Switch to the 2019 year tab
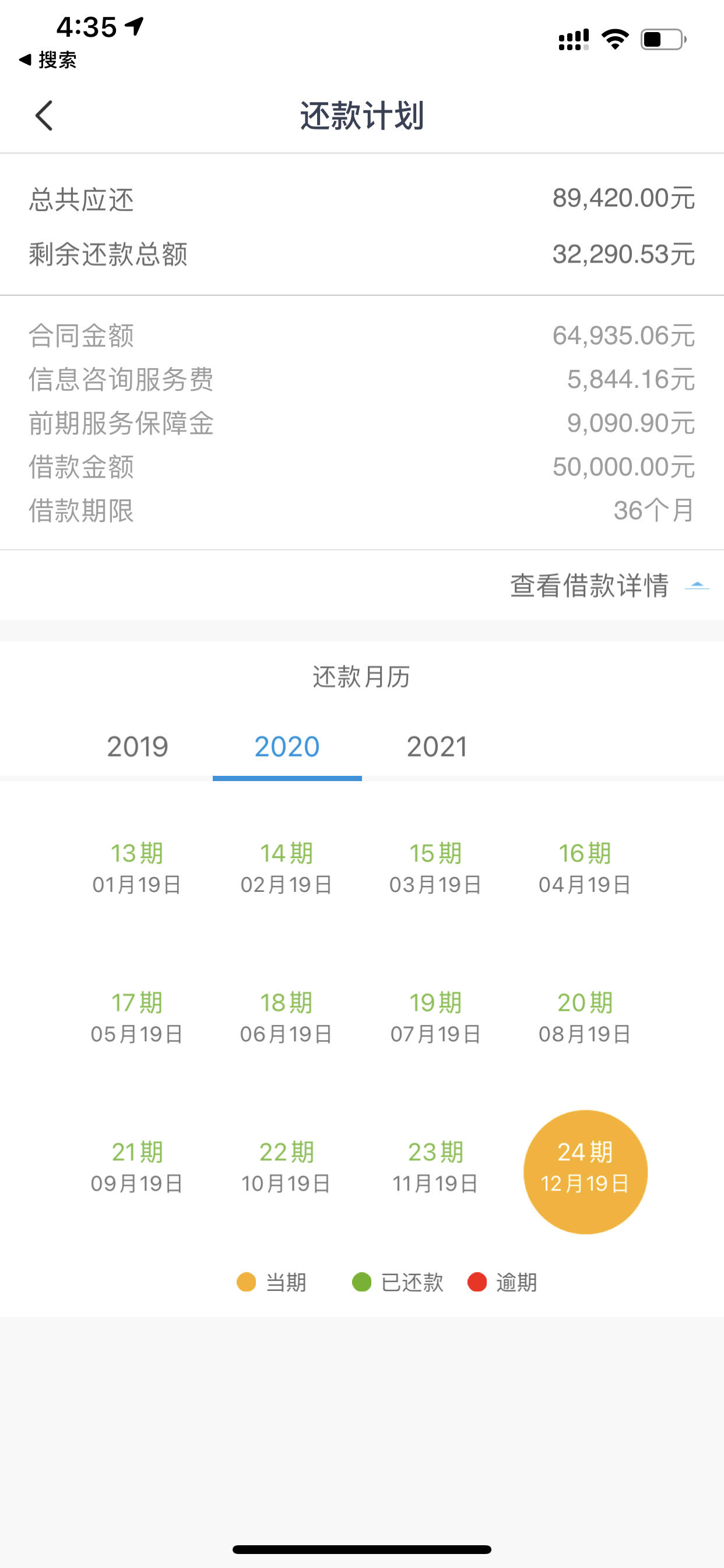This screenshot has height=1568, width=724. coord(139,746)
